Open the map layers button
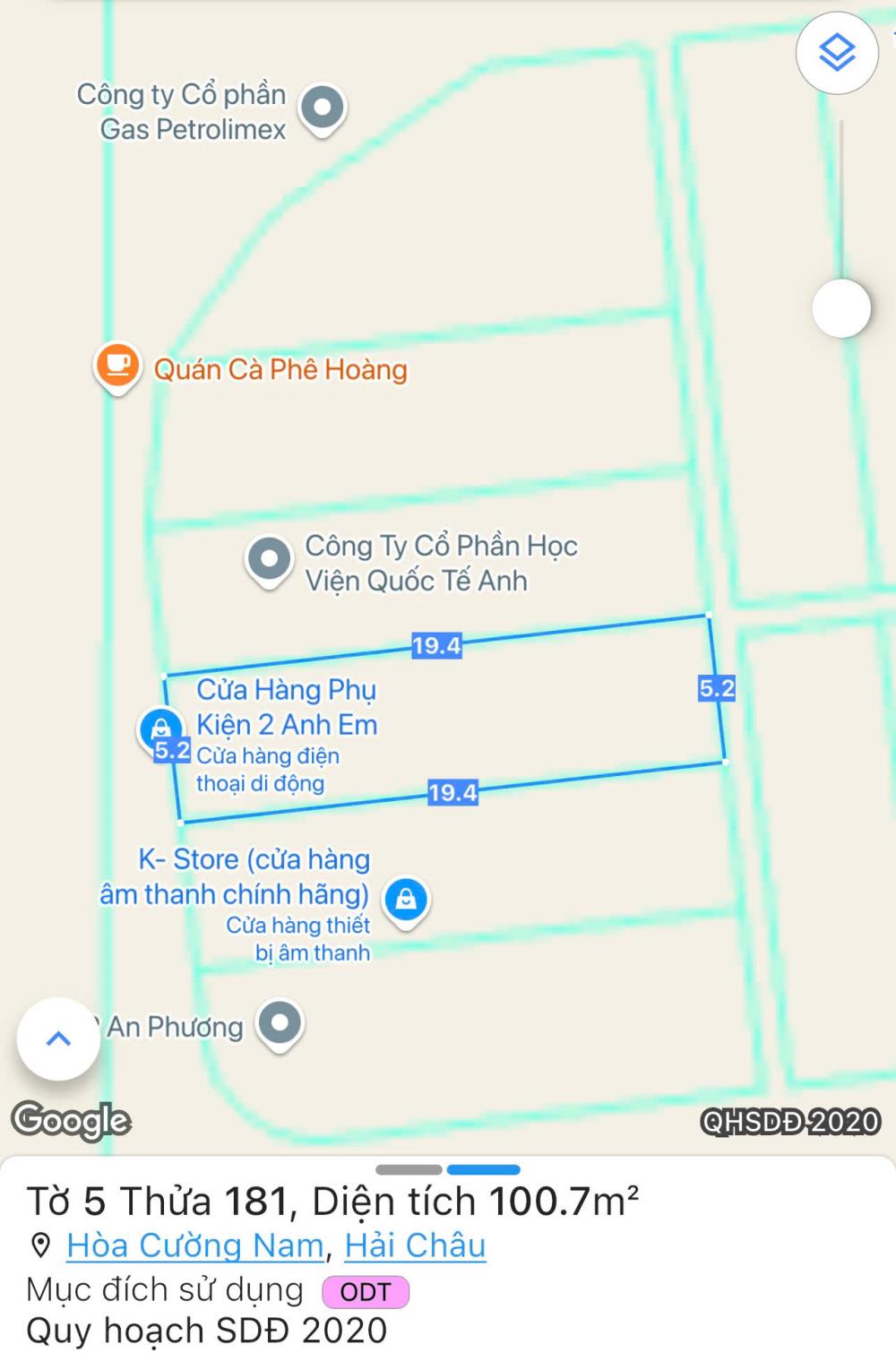The image size is (896, 1353). pyautogui.click(x=837, y=53)
